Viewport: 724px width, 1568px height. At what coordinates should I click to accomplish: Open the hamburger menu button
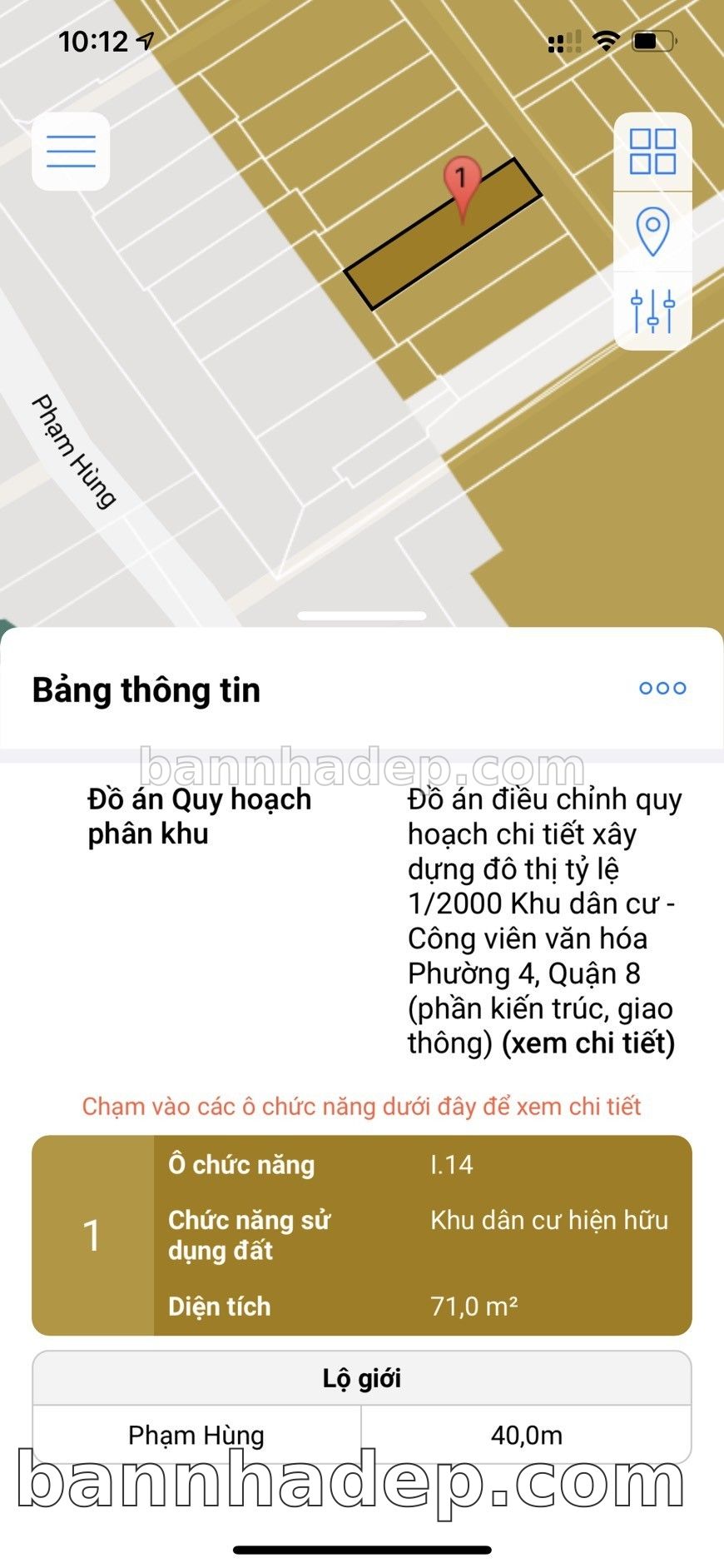pos(71,151)
